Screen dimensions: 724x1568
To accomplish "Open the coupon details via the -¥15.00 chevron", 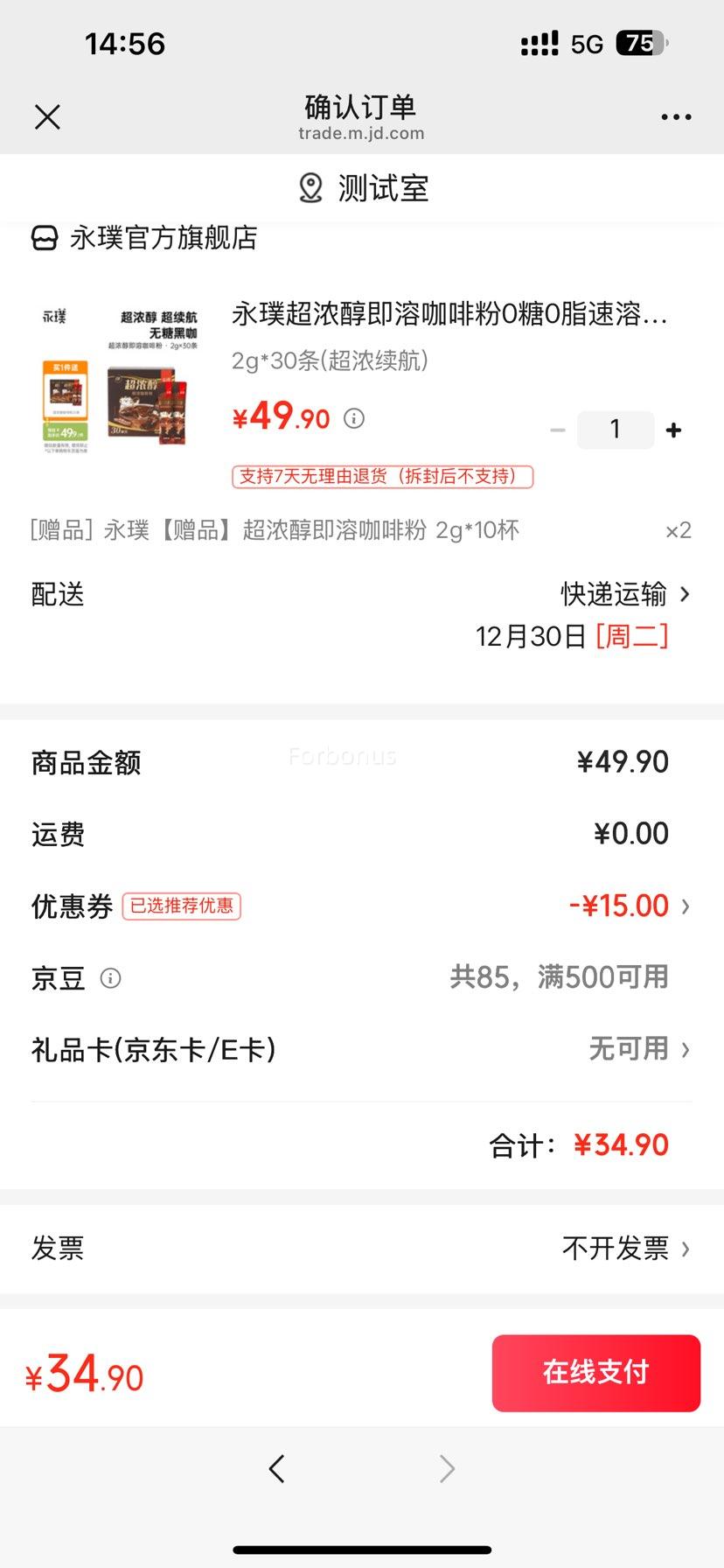I will (688, 906).
